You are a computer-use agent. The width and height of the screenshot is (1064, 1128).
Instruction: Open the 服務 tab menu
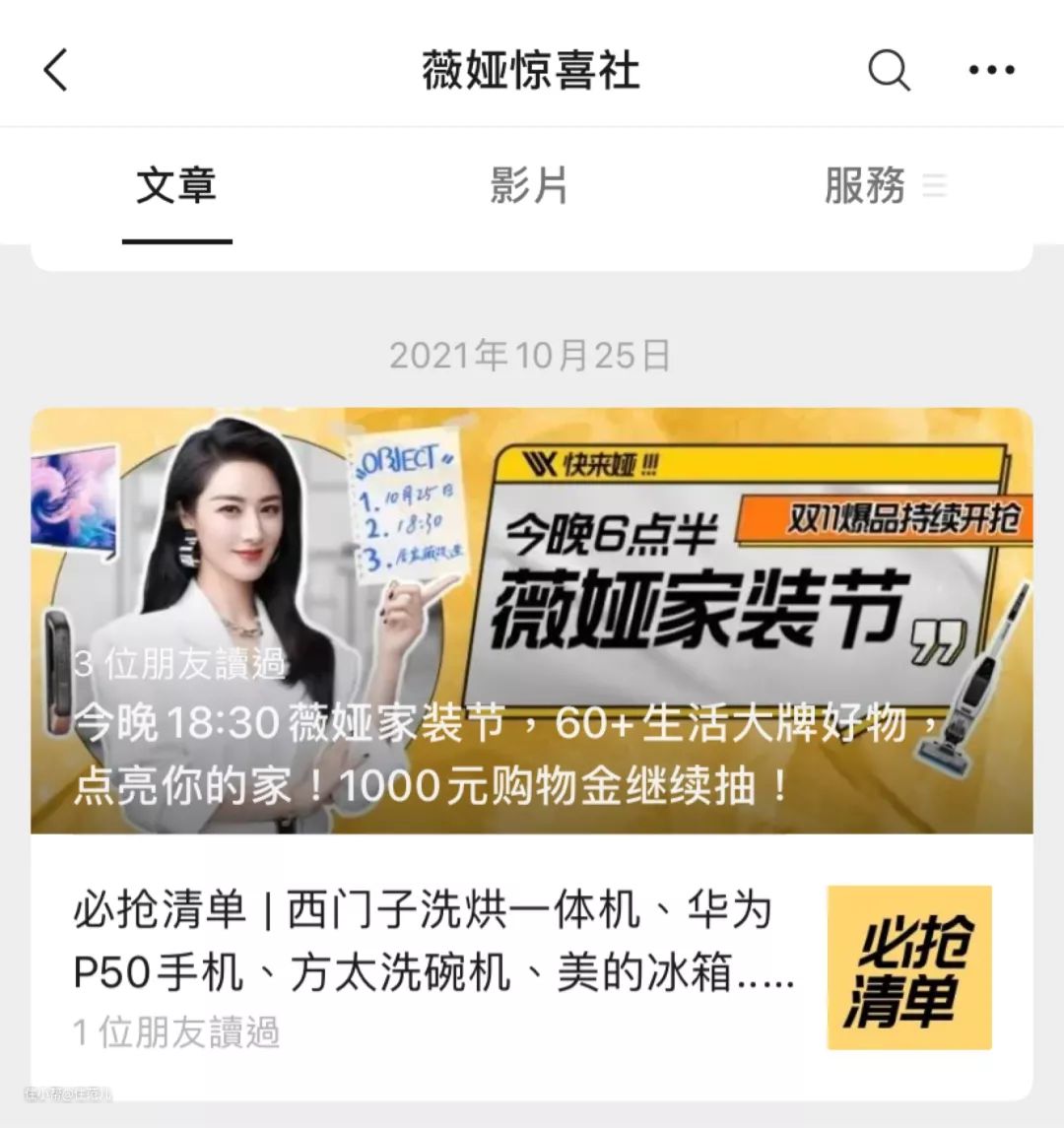click(883, 185)
